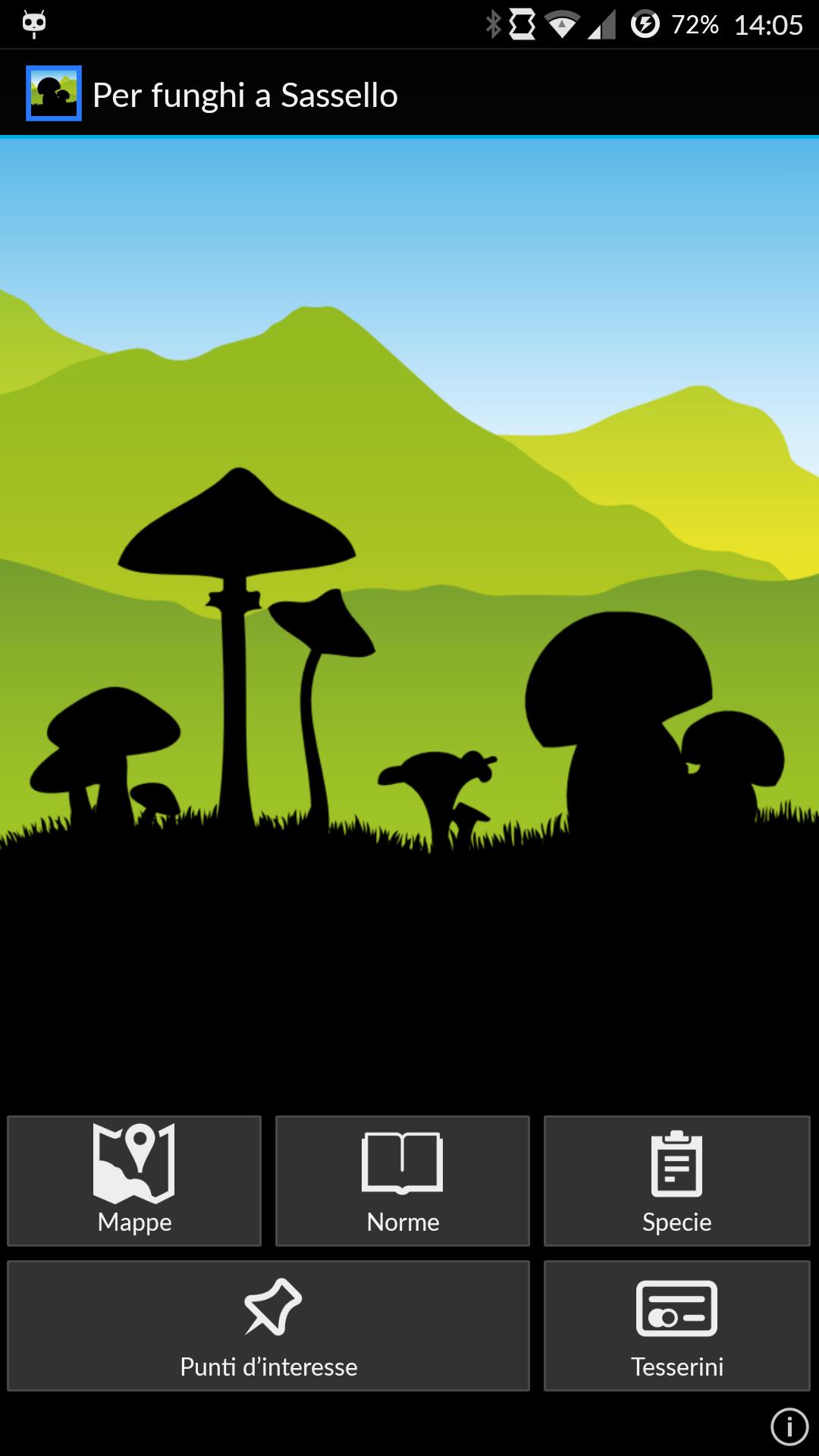Open the Tesserini button
This screenshot has height=1456, width=819.
[x=676, y=1326]
